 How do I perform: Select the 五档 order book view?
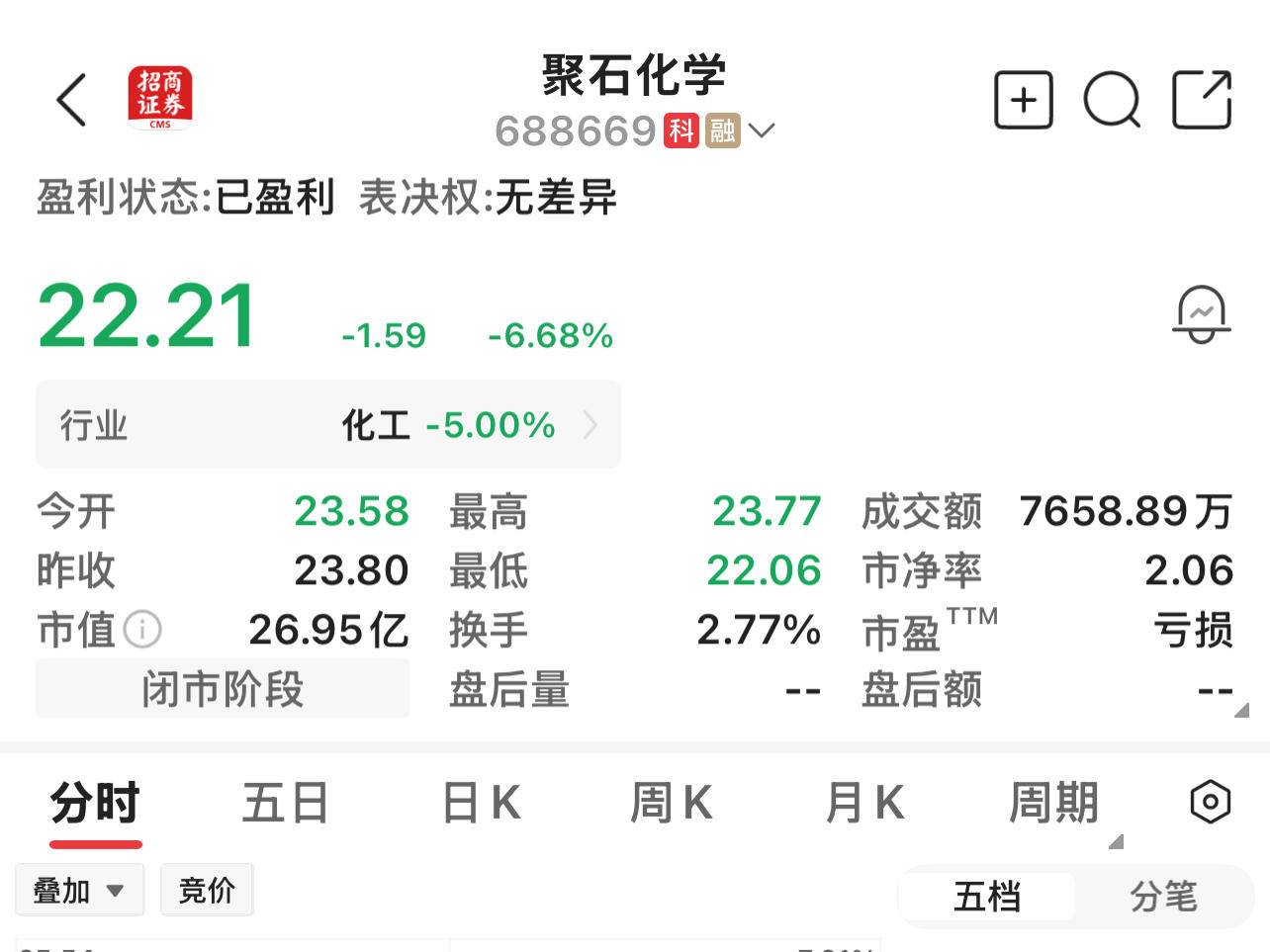(987, 897)
